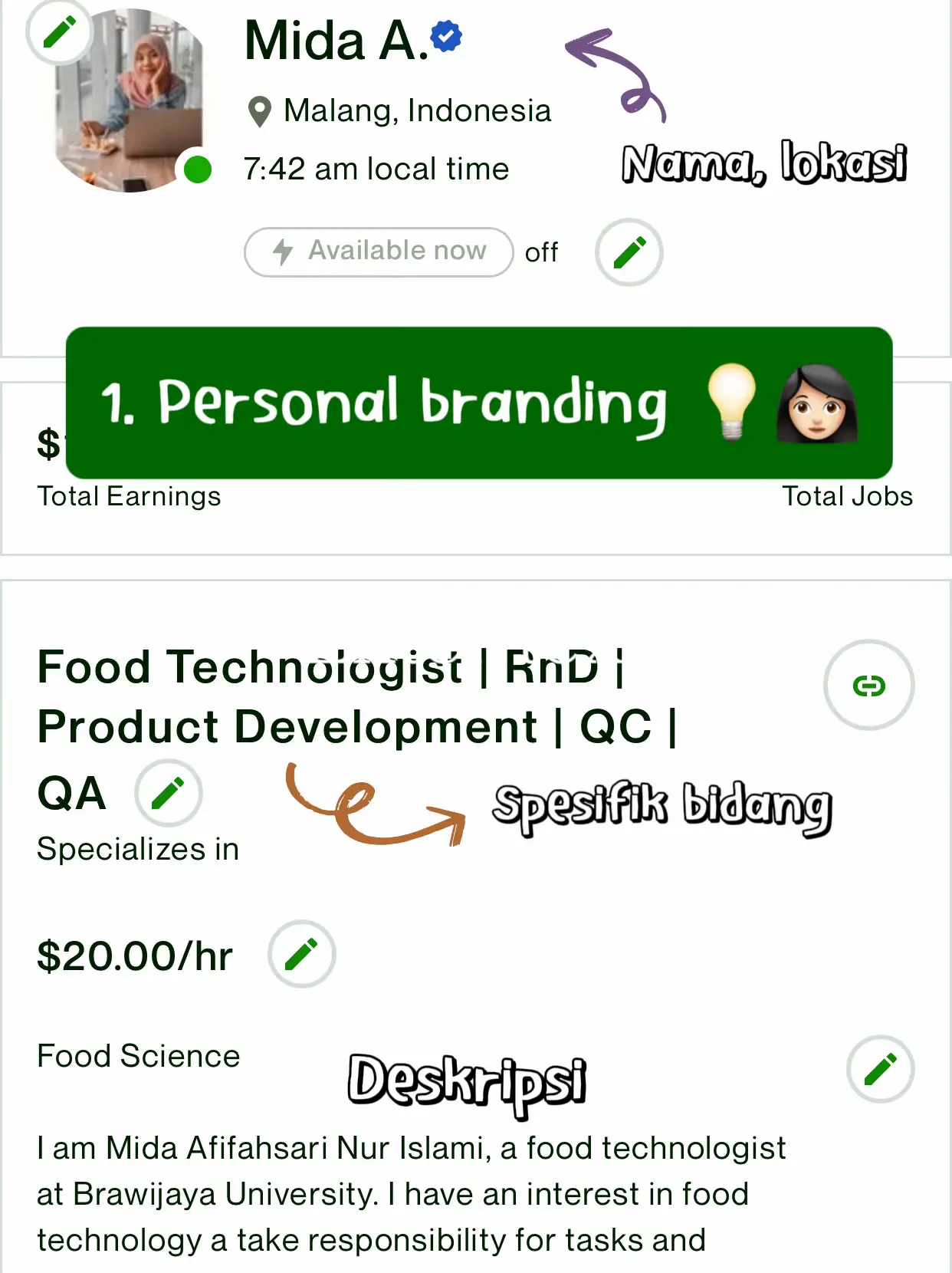Screen dimensions: 952x1273
Task: Click the Total Earnings label
Action: [x=128, y=496]
